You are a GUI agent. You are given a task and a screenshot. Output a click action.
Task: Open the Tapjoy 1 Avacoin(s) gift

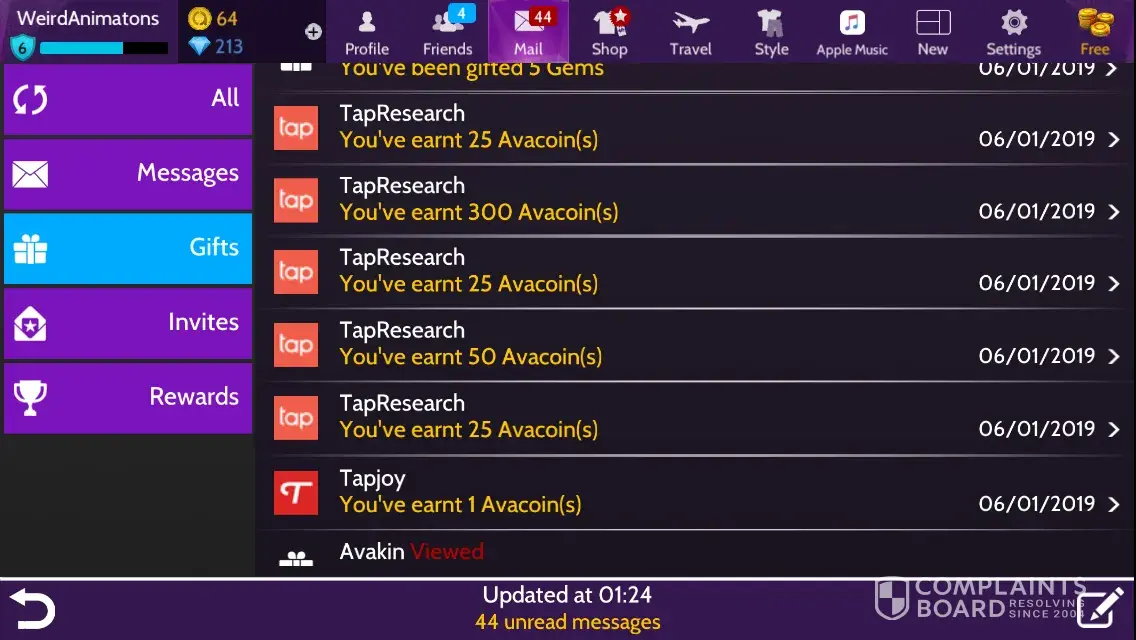click(695, 492)
